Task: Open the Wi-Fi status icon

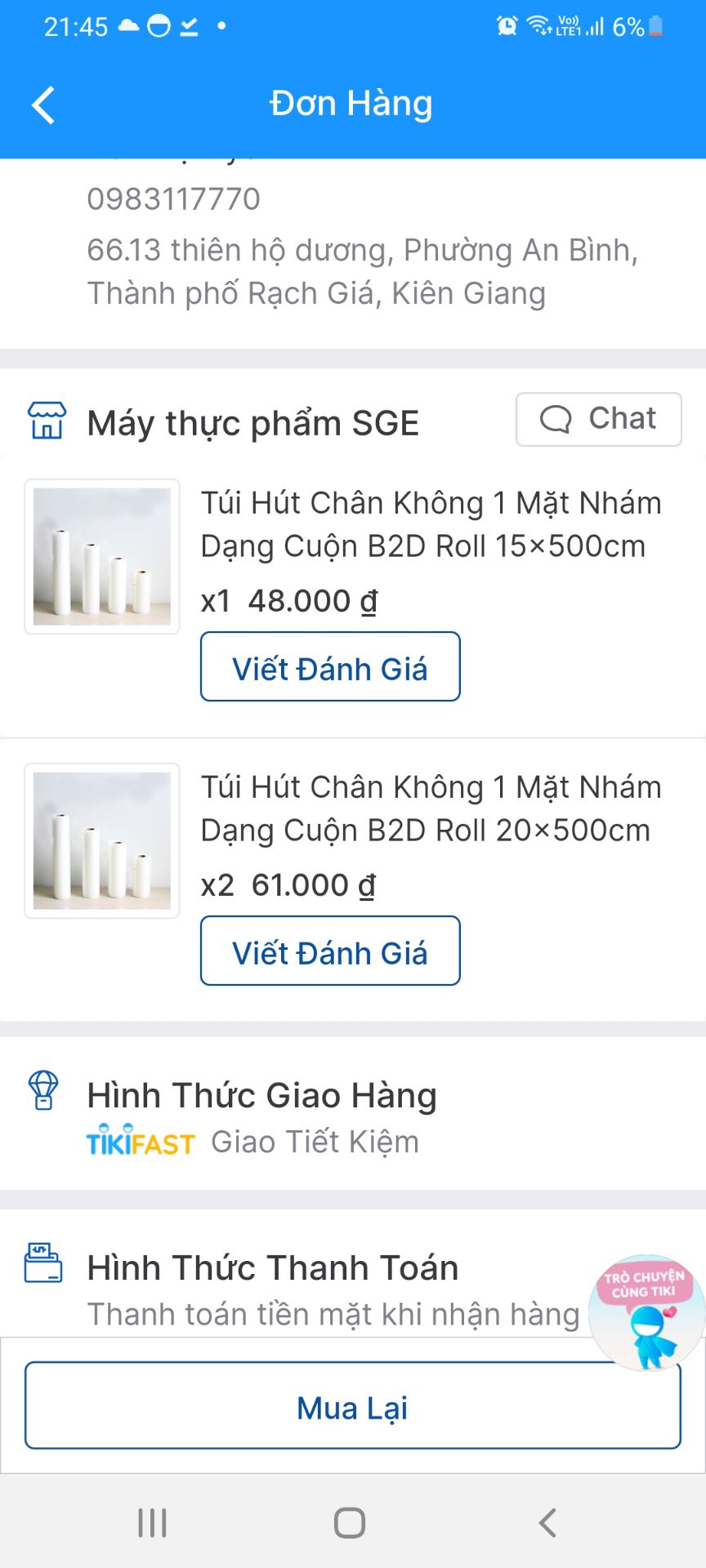Action: pyautogui.click(x=539, y=26)
